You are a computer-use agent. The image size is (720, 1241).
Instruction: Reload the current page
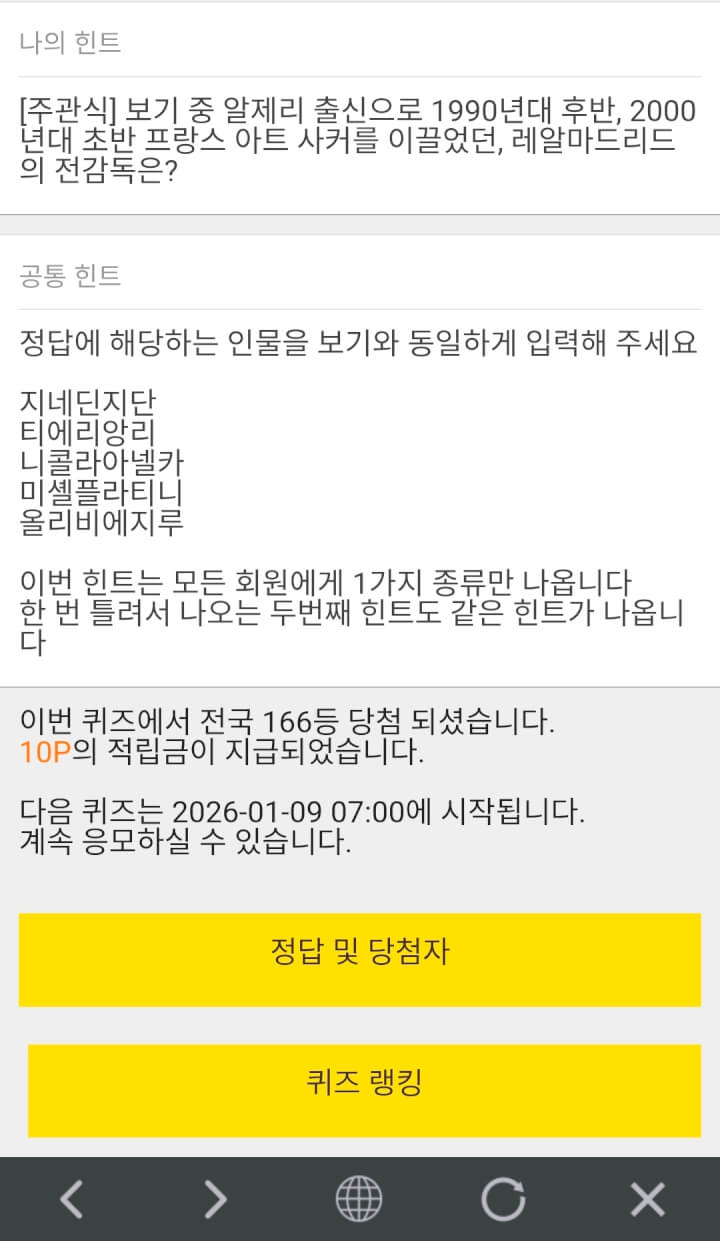tap(503, 1198)
